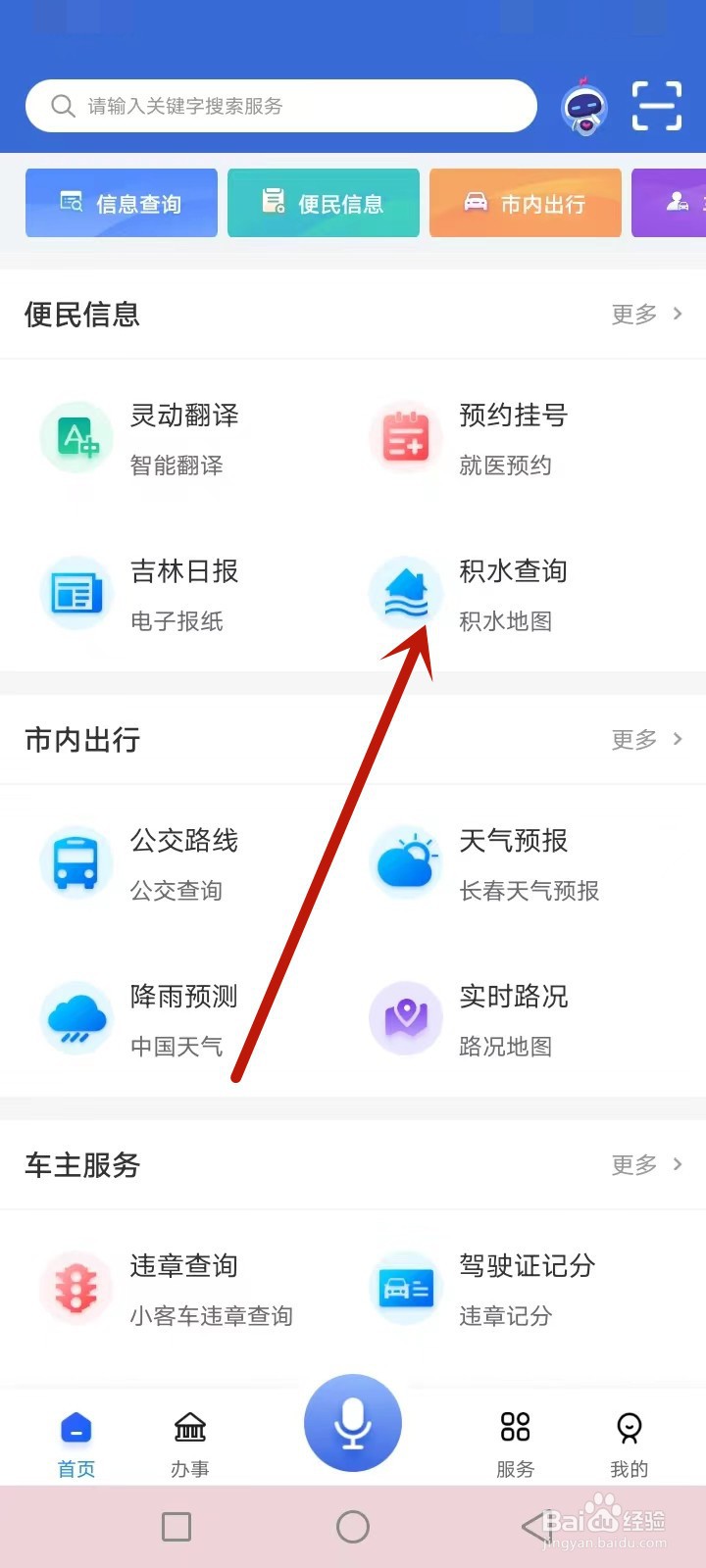
Task: Expand more 市内出行 services
Action: coord(647,740)
